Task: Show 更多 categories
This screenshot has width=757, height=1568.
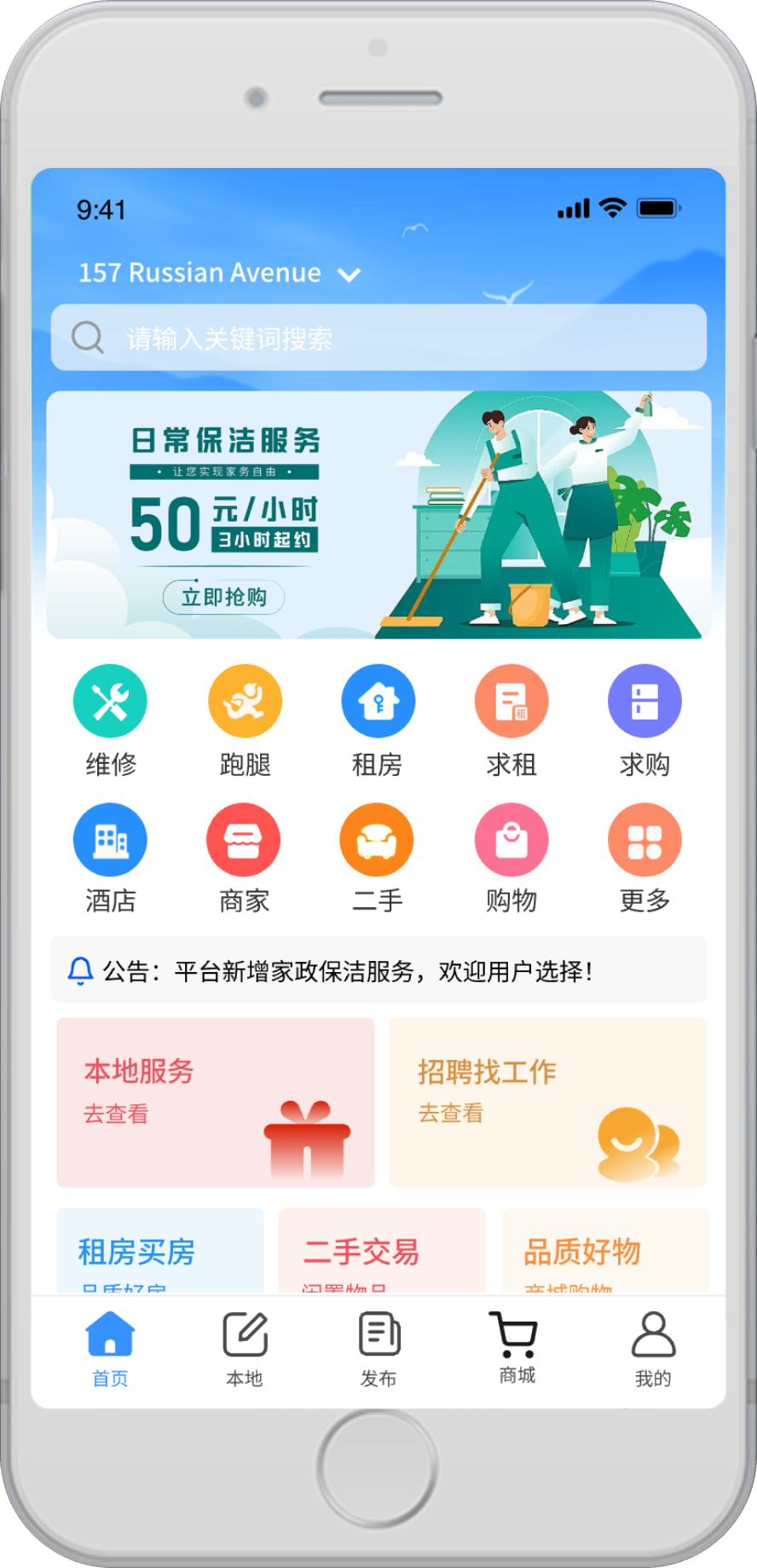Action: (644, 840)
